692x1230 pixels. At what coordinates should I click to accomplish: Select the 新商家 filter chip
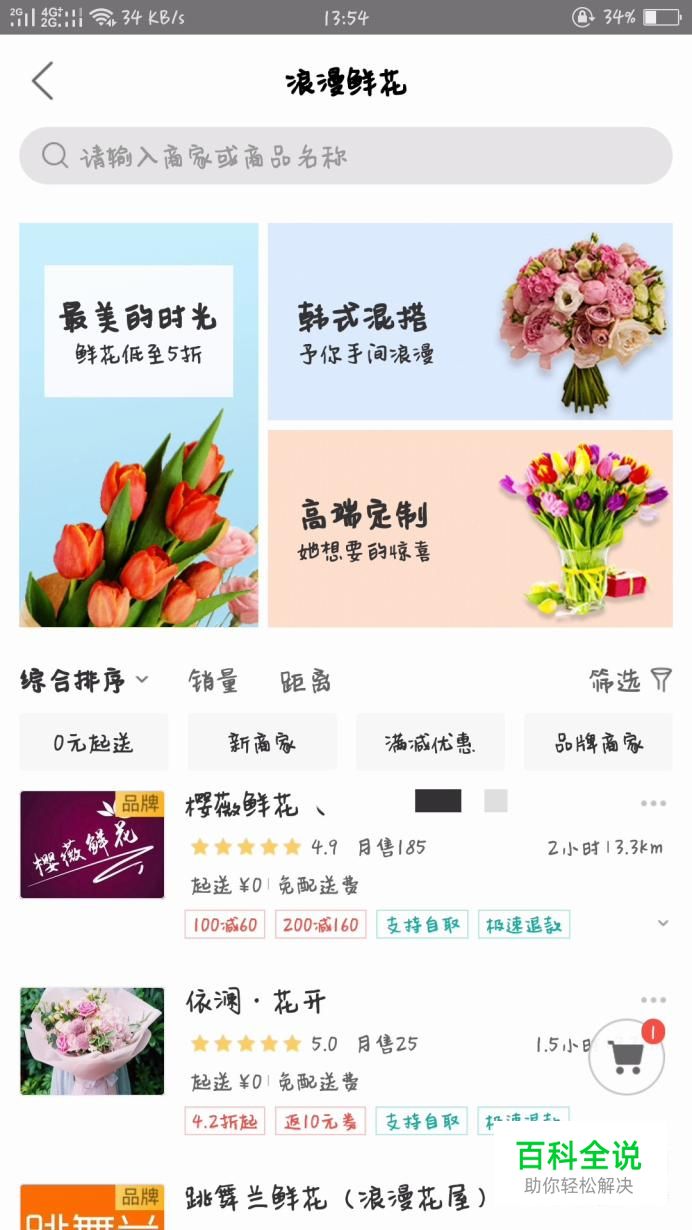tap(262, 742)
